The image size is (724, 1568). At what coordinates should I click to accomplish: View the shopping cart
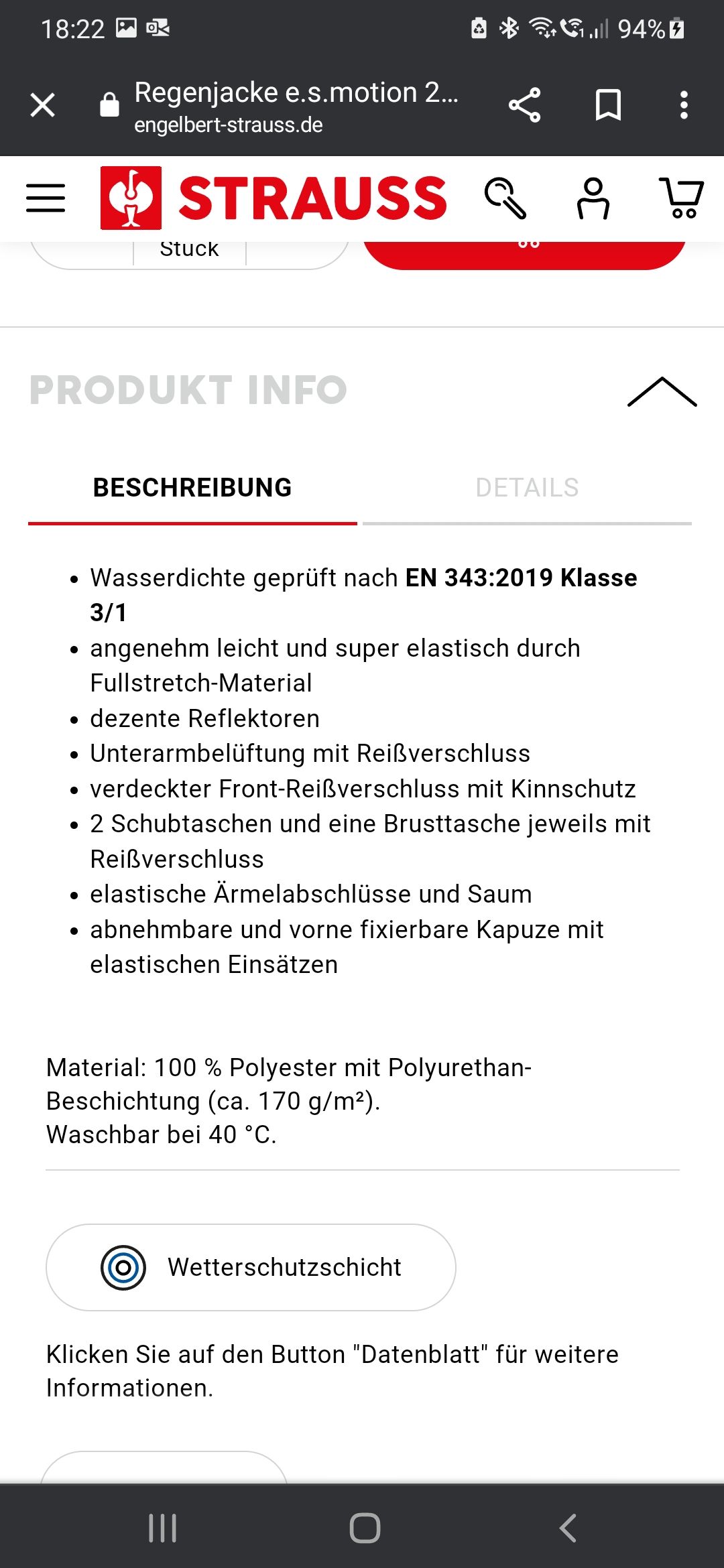pos(681,198)
